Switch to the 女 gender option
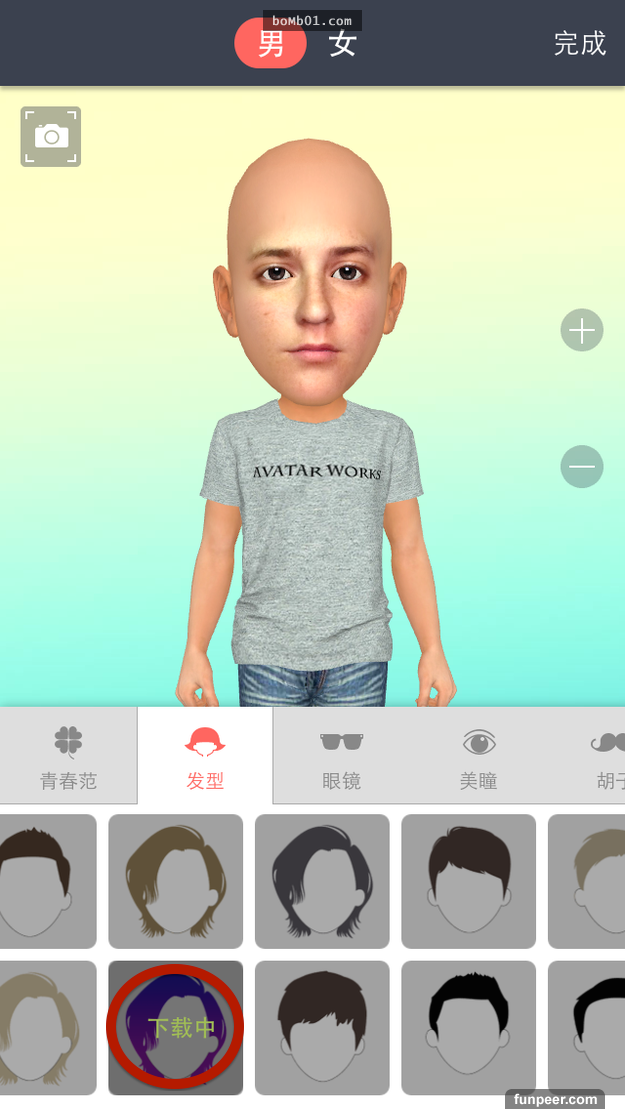The image size is (625, 1109). point(343,44)
